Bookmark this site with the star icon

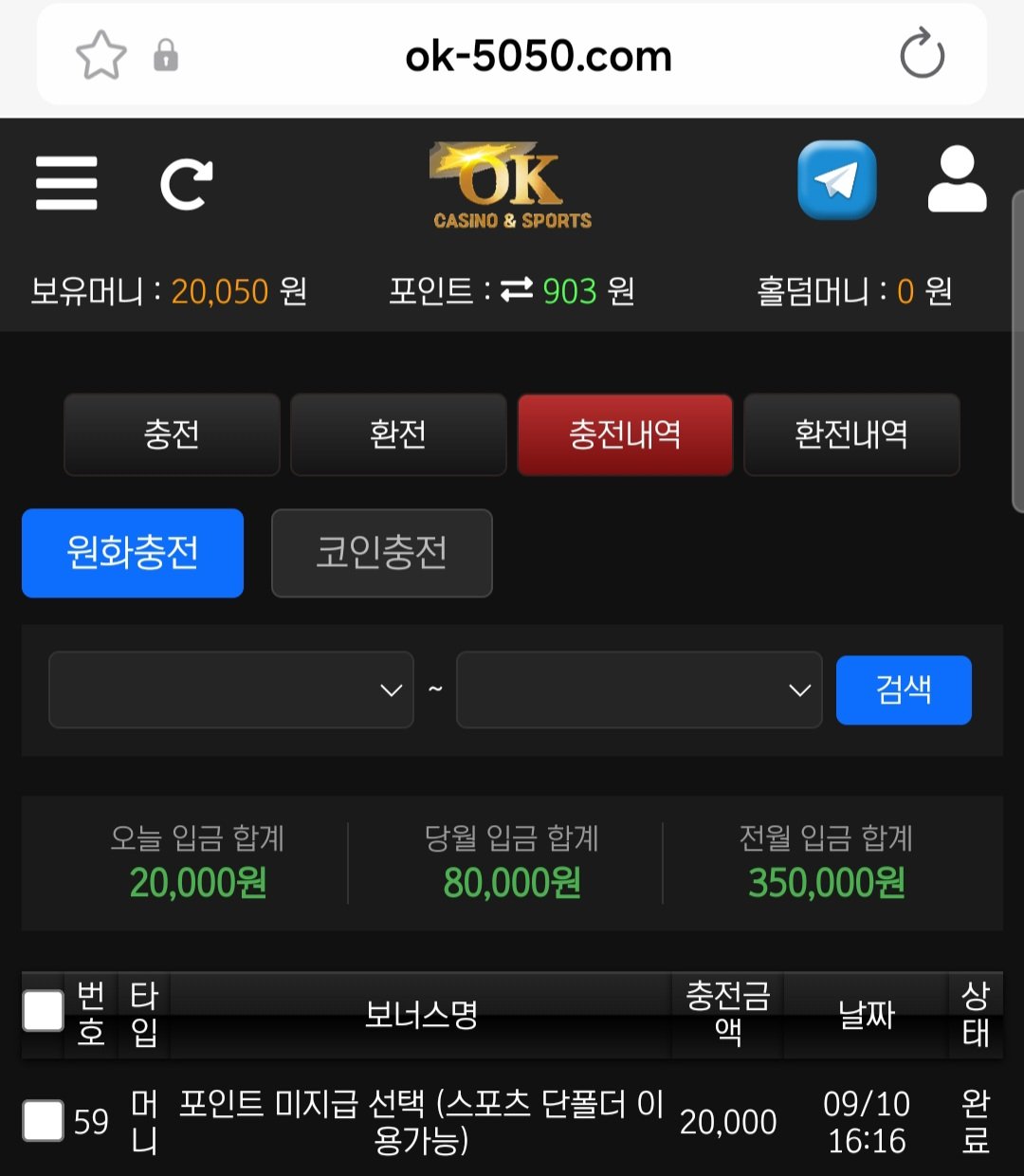pos(101,55)
